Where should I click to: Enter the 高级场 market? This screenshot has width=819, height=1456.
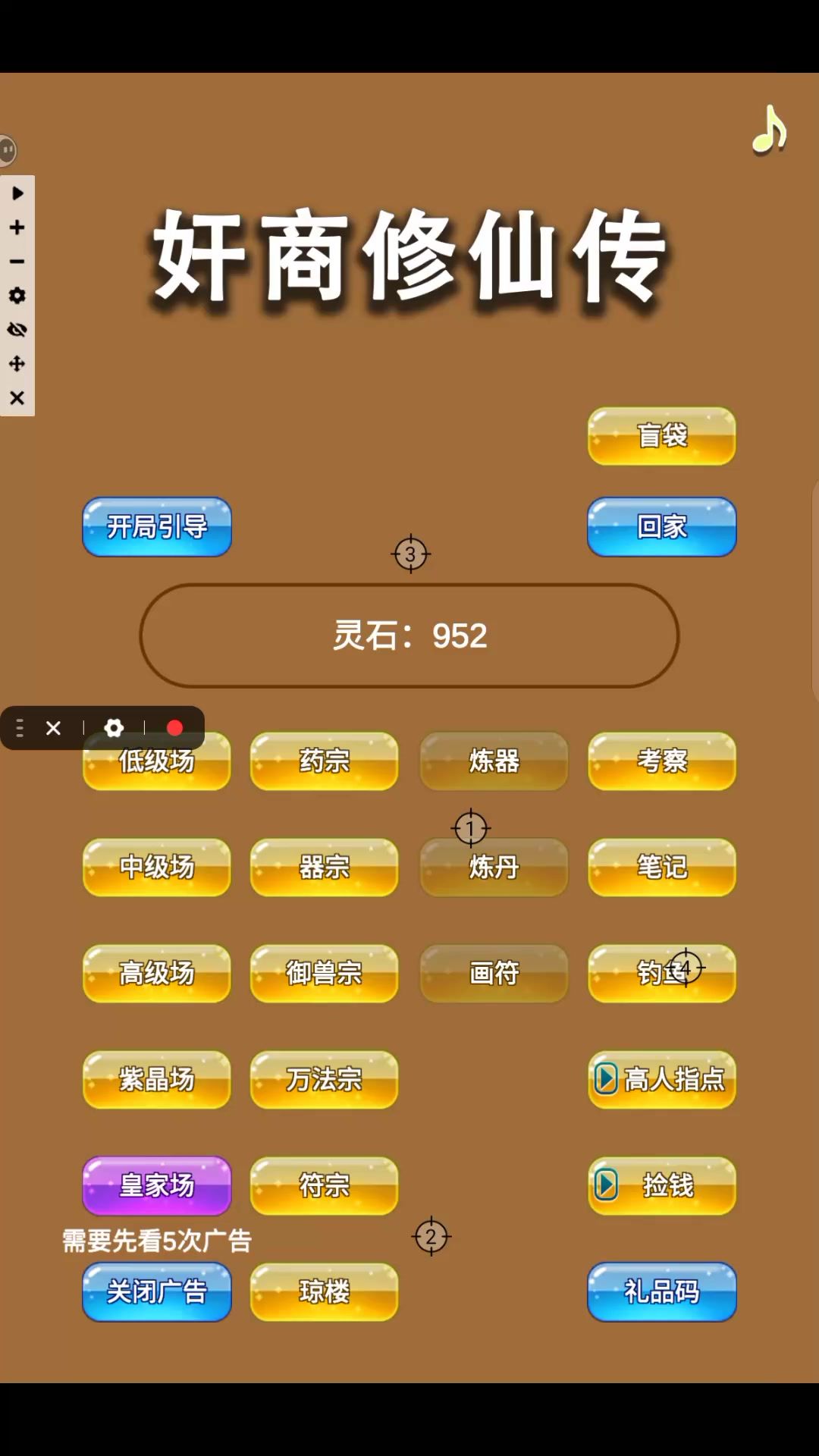[x=157, y=973]
